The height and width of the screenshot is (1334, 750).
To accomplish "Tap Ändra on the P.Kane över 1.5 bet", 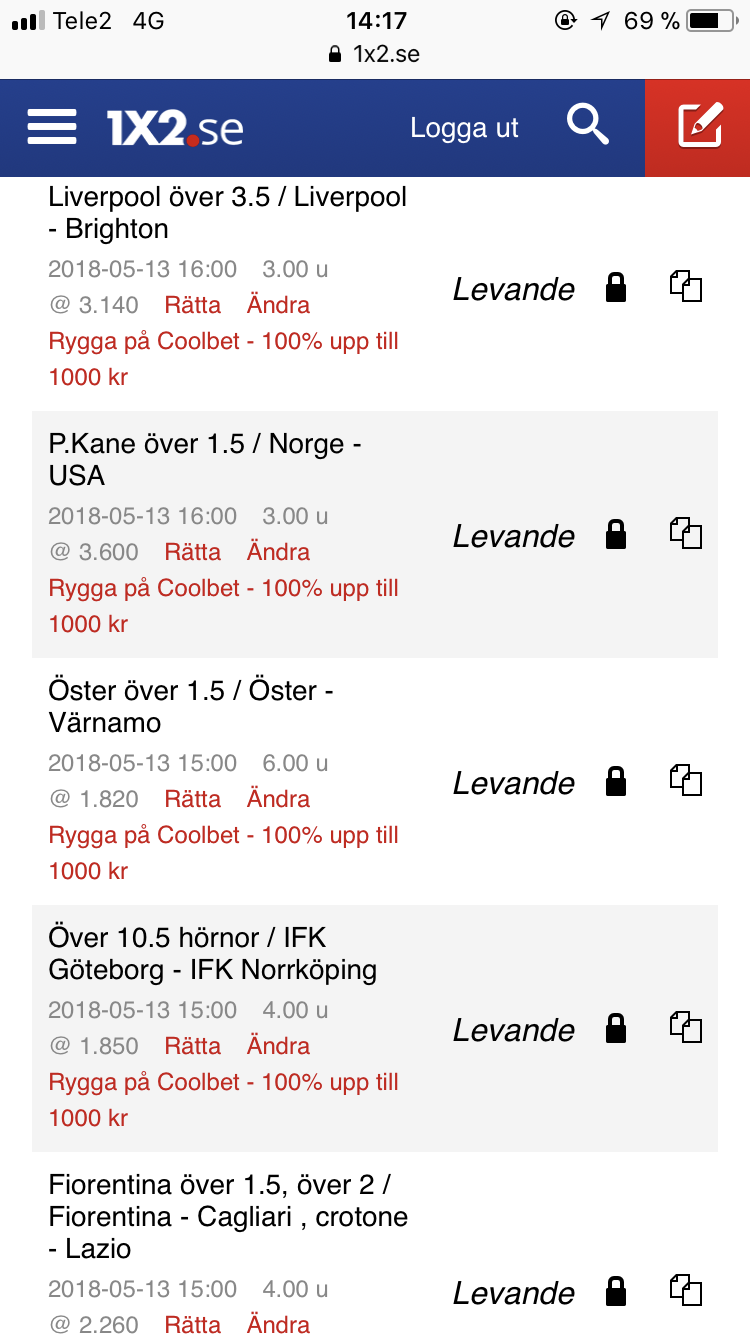I will [x=278, y=552].
